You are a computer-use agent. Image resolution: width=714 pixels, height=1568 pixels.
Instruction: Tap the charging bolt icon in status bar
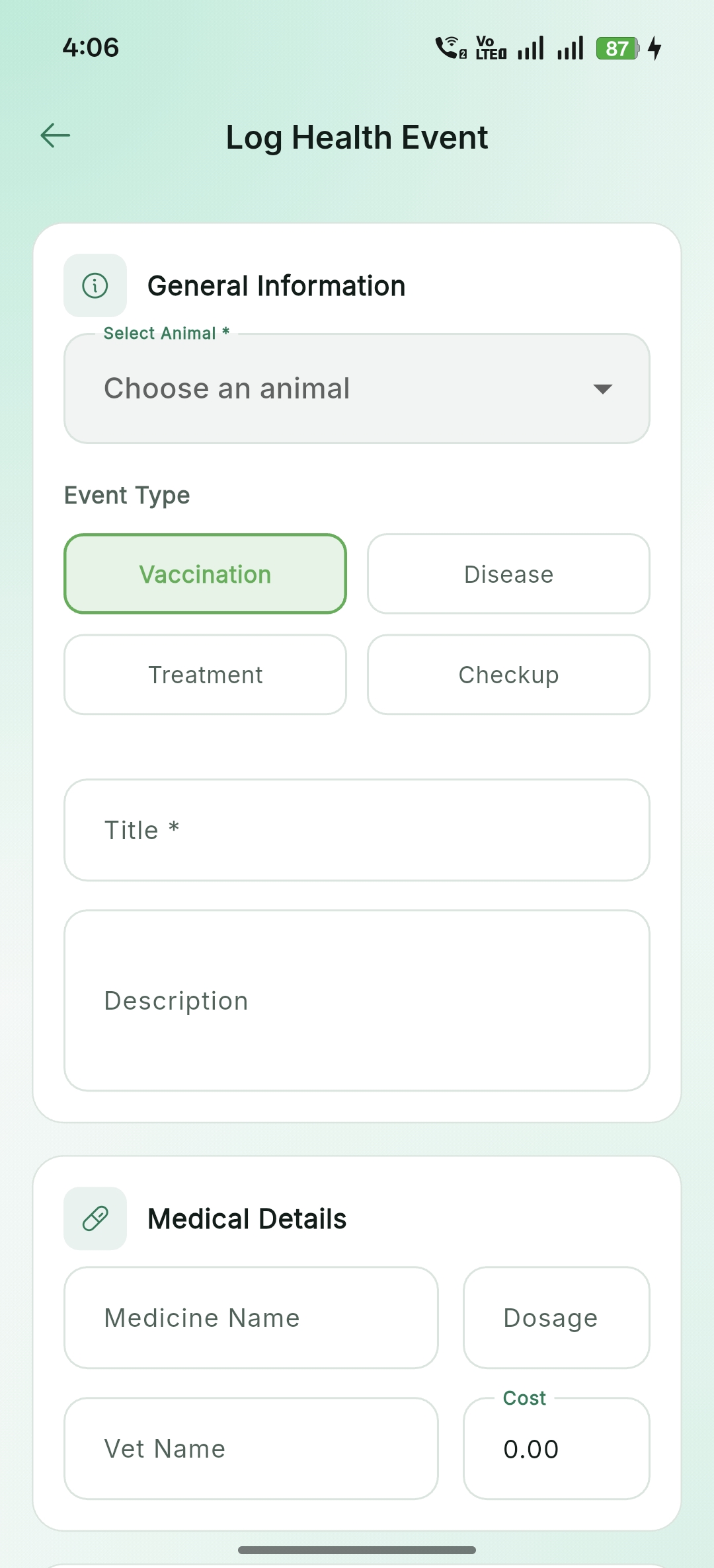655,48
